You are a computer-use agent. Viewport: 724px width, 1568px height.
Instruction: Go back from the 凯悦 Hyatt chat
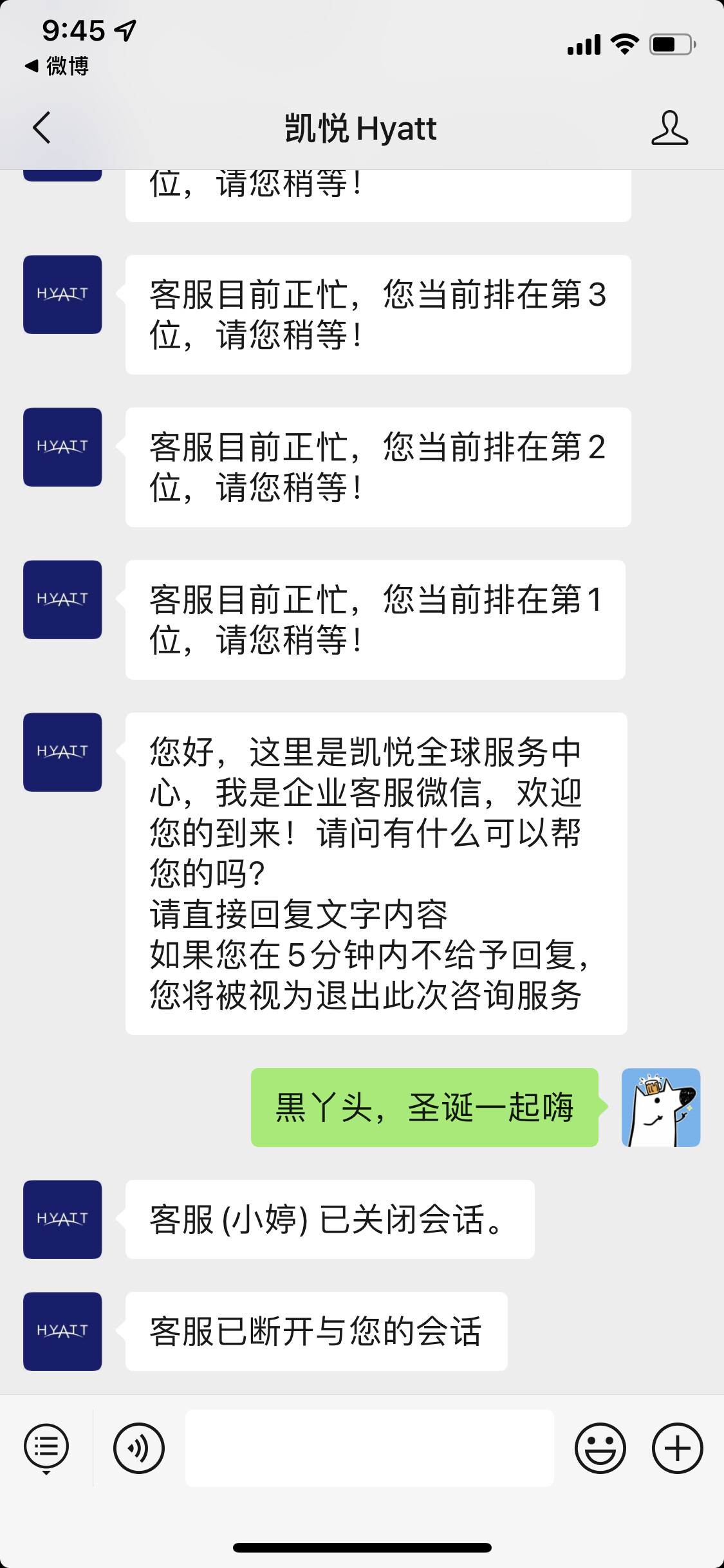[42, 127]
